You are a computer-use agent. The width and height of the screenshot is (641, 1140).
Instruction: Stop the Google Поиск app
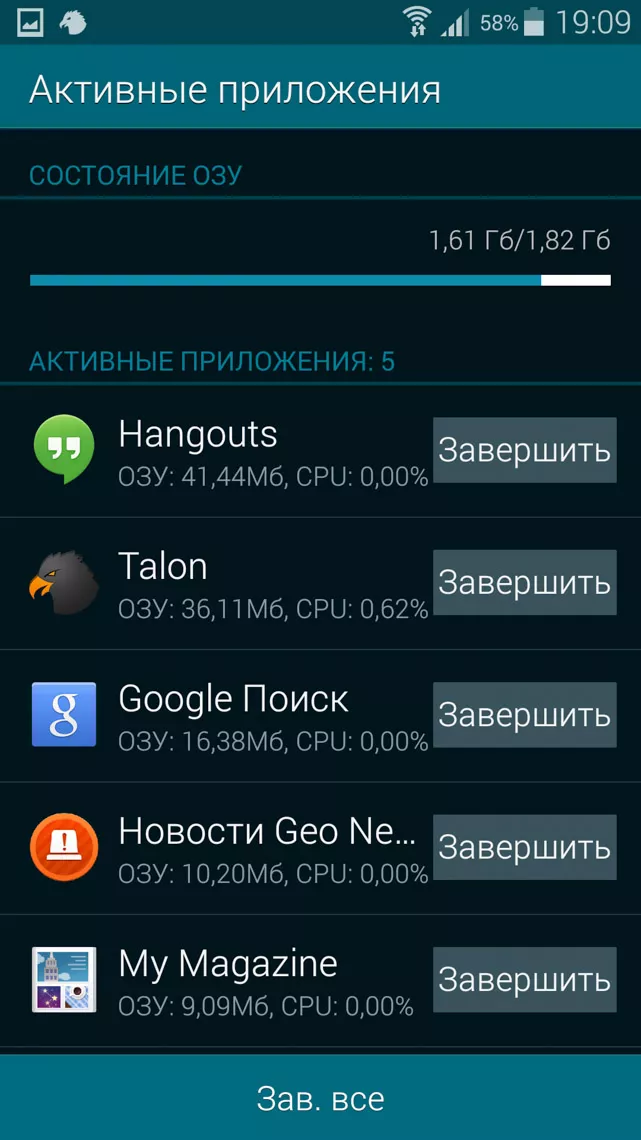pos(524,715)
